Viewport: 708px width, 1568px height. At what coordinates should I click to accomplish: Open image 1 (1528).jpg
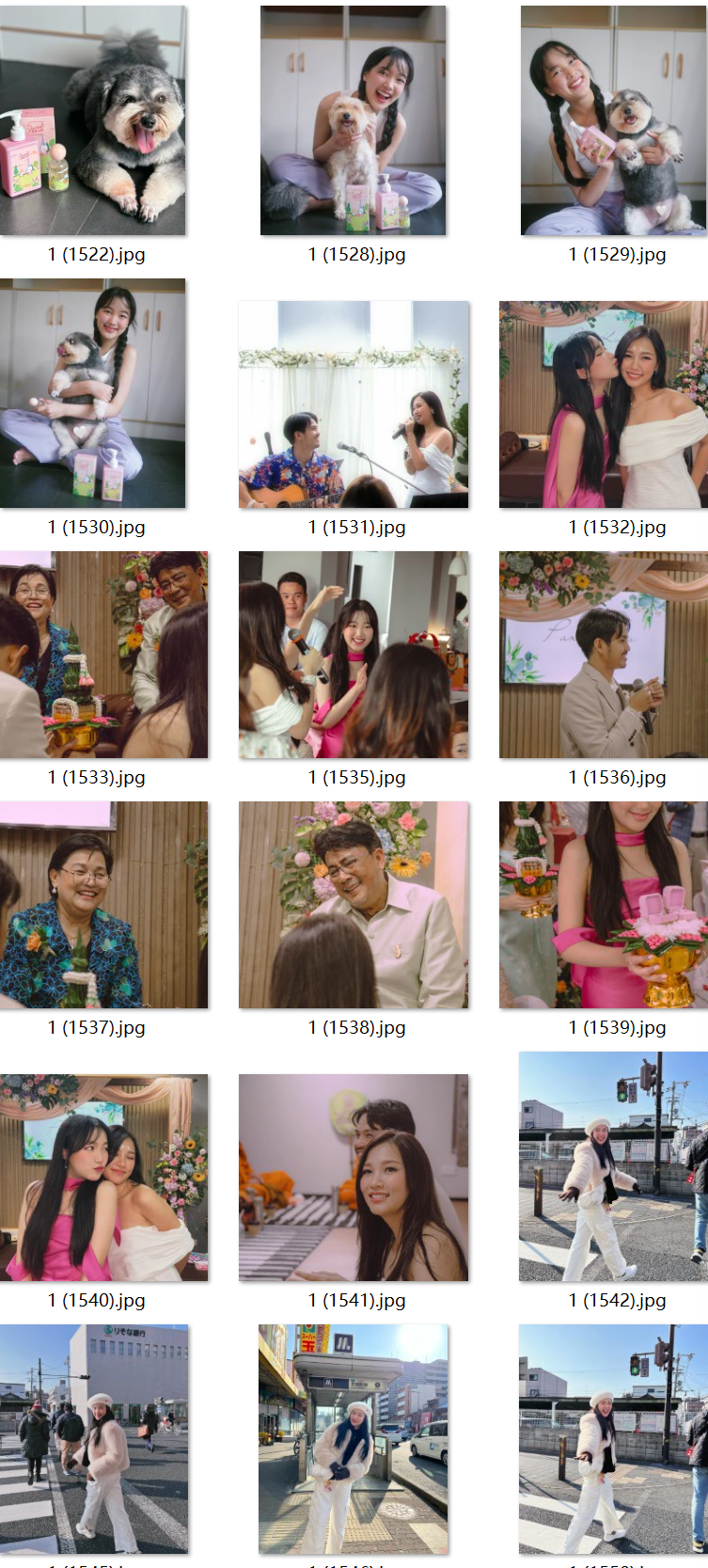pyautogui.click(x=354, y=120)
